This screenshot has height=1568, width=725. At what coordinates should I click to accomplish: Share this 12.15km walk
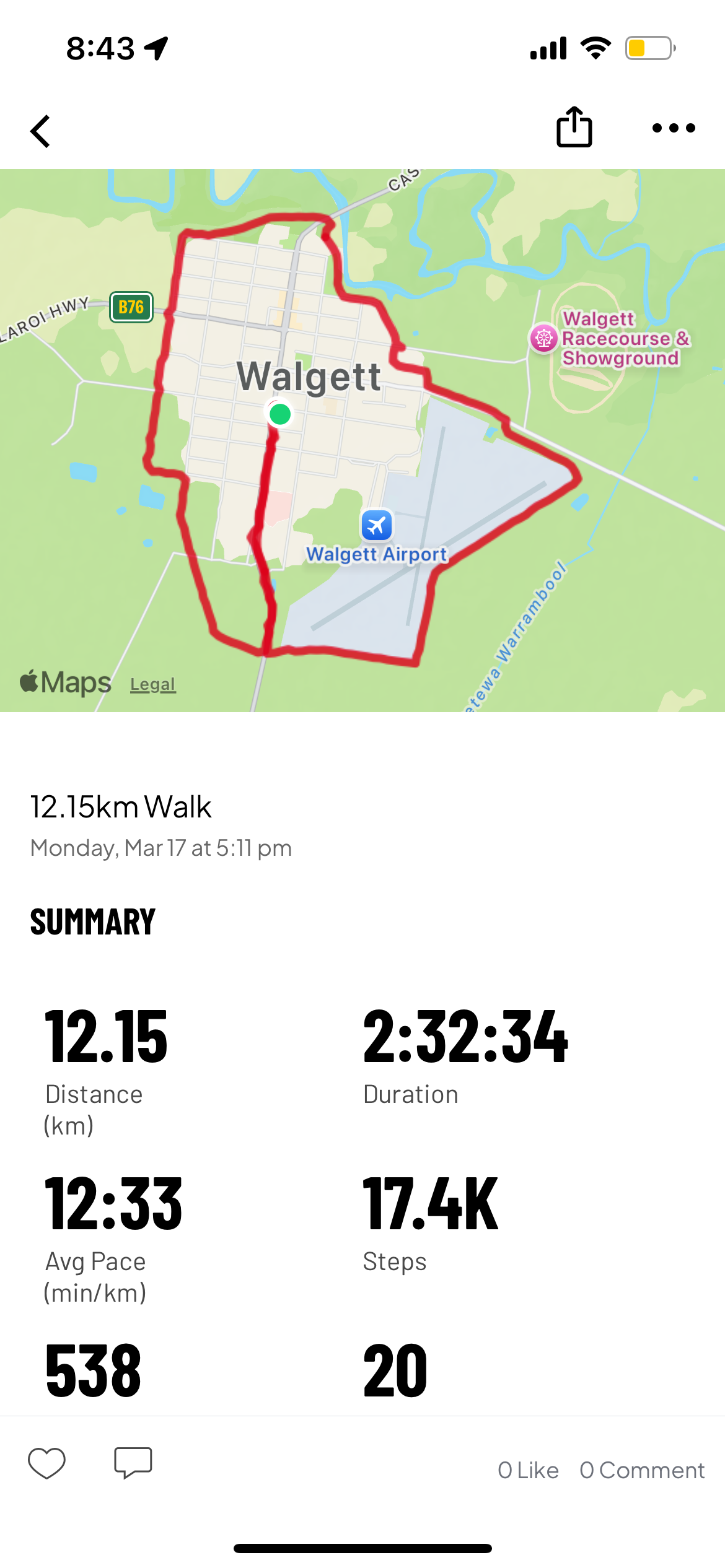[x=574, y=127]
